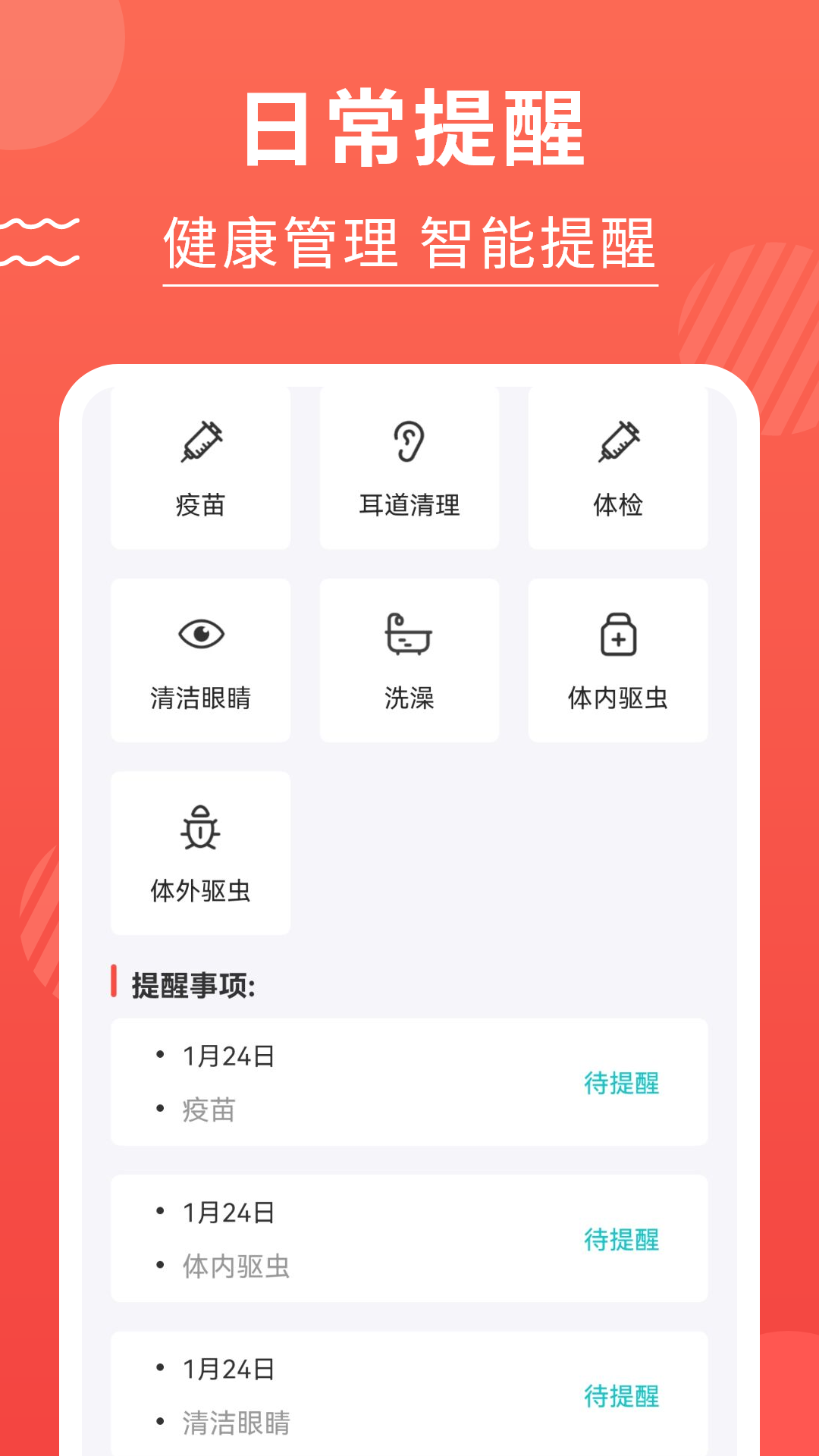Tap the 日常提醒 page title

(409, 130)
